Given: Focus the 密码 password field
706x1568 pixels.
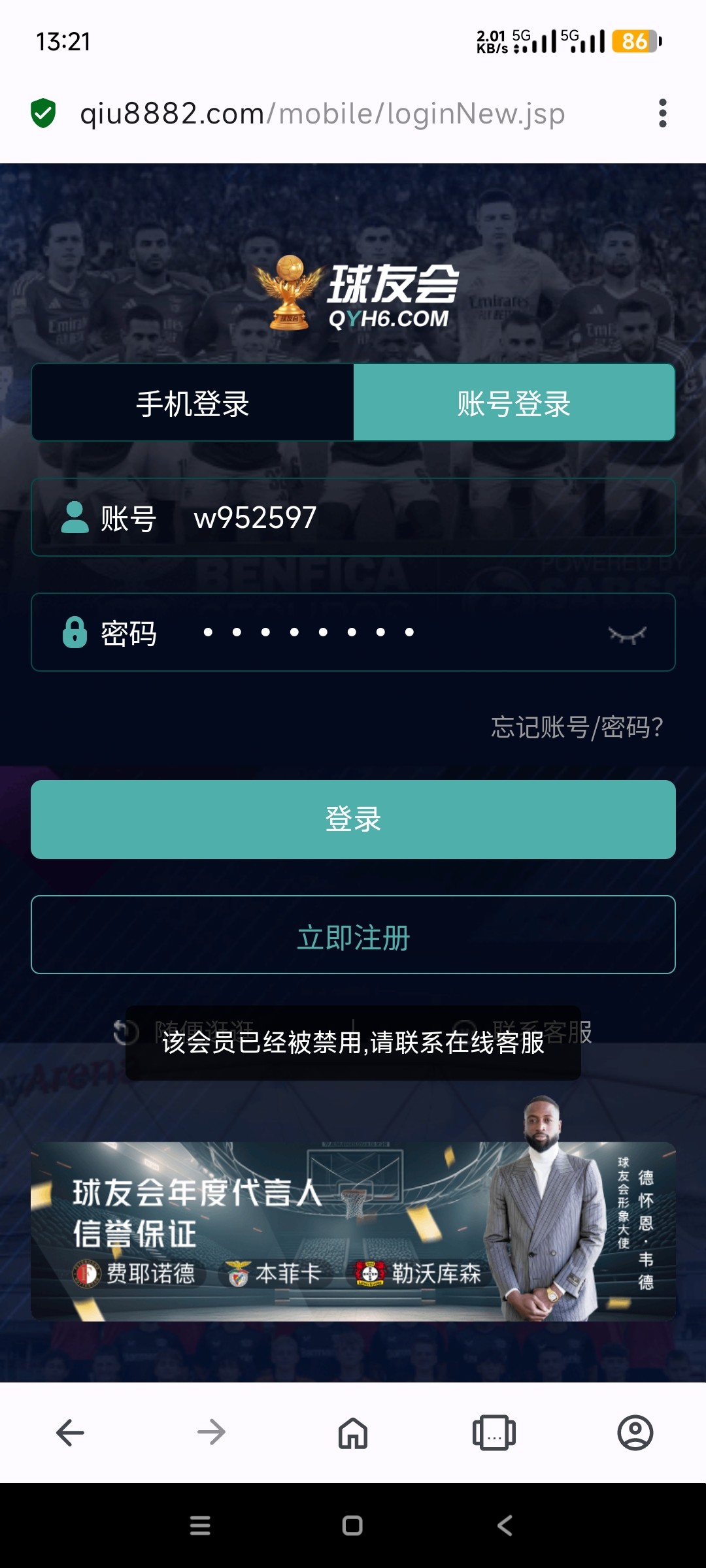Looking at the screenshot, I should click(392, 632).
